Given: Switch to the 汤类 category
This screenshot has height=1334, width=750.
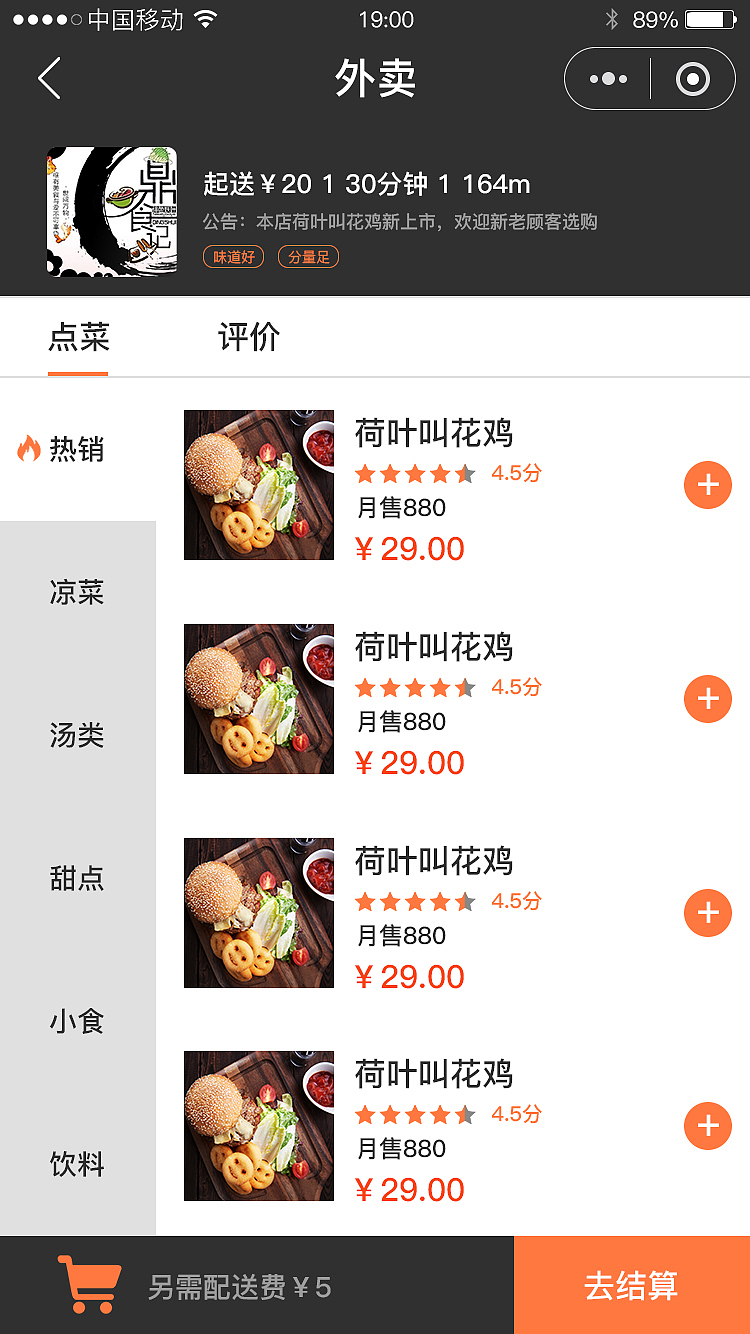Looking at the screenshot, I should [x=77, y=735].
